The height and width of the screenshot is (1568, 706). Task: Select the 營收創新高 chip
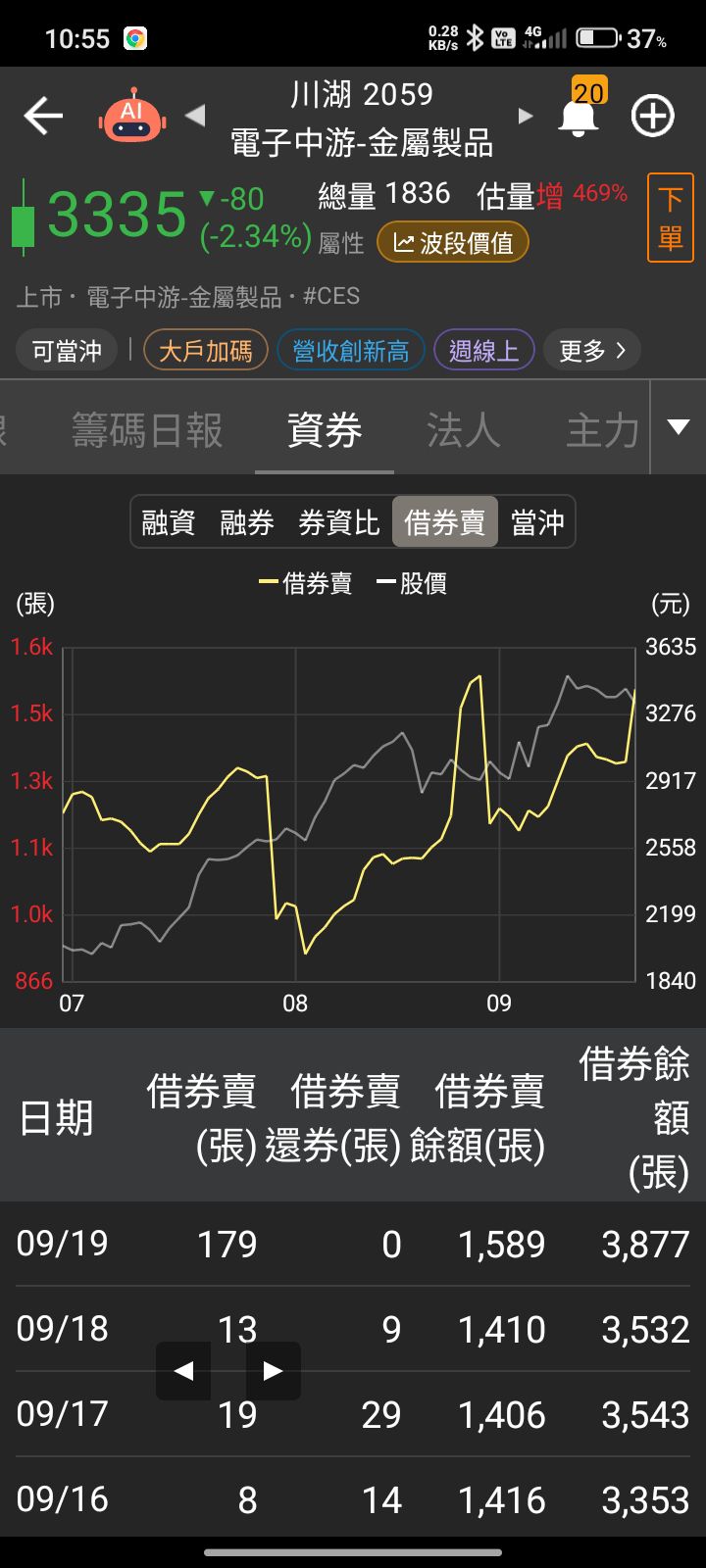click(x=351, y=351)
